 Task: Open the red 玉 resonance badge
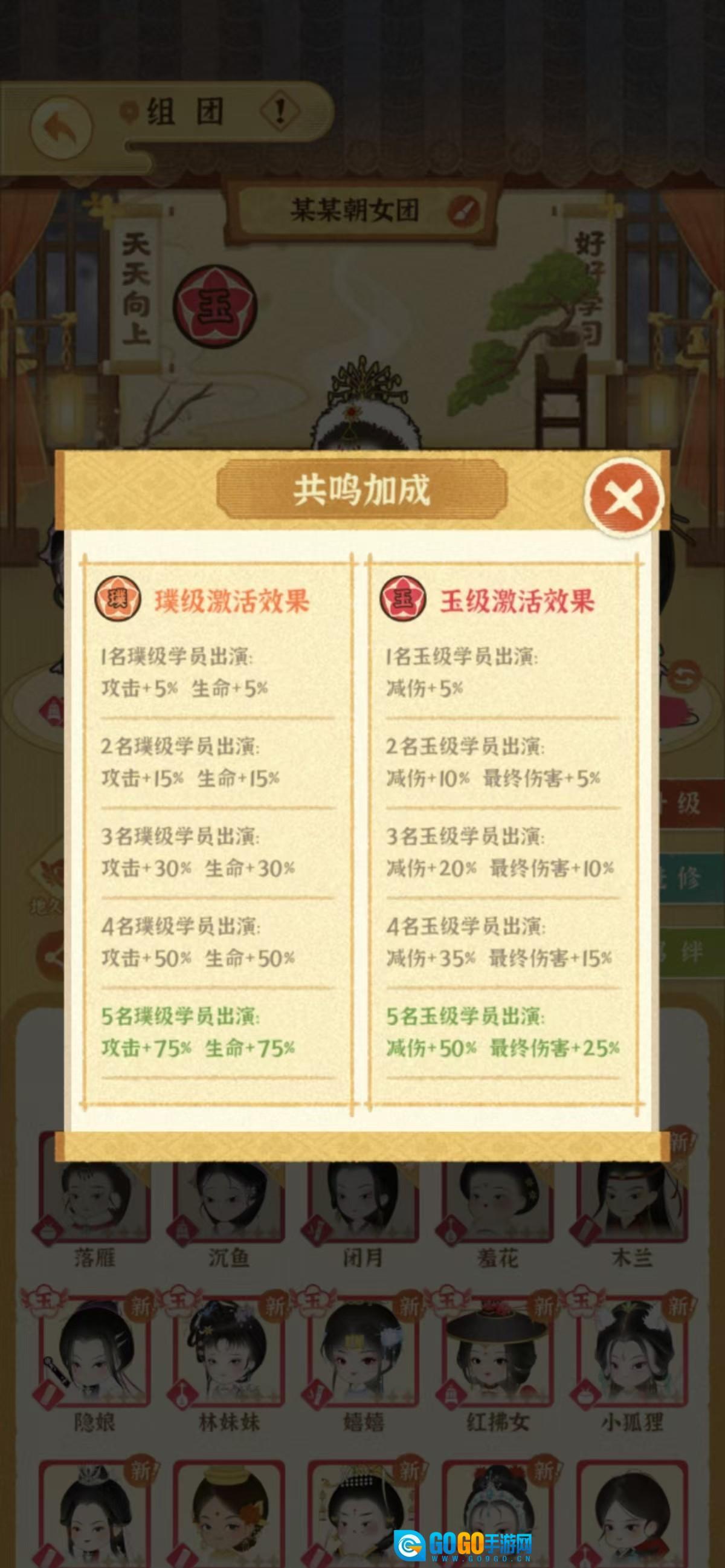[x=215, y=305]
